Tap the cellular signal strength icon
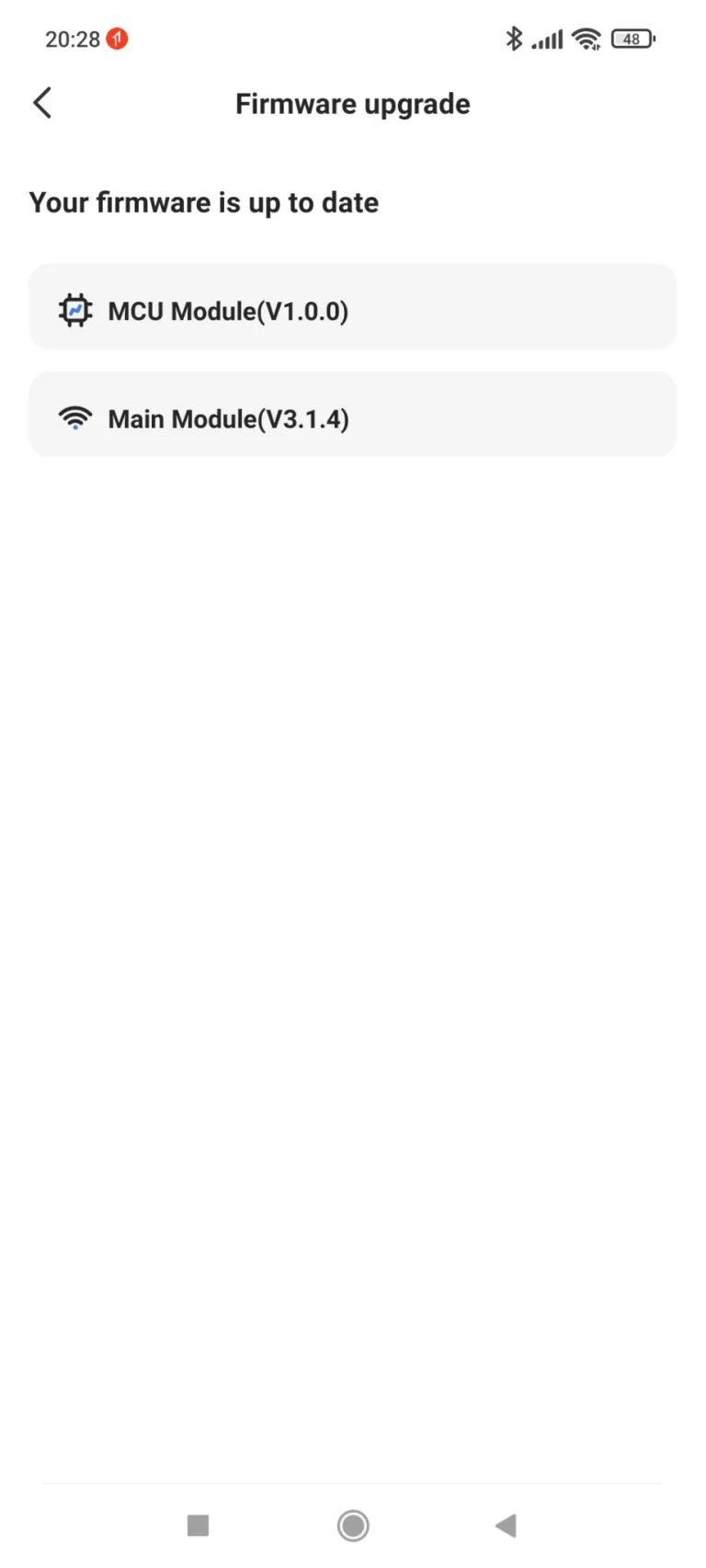The width and height of the screenshot is (706, 1568). point(549,39)
